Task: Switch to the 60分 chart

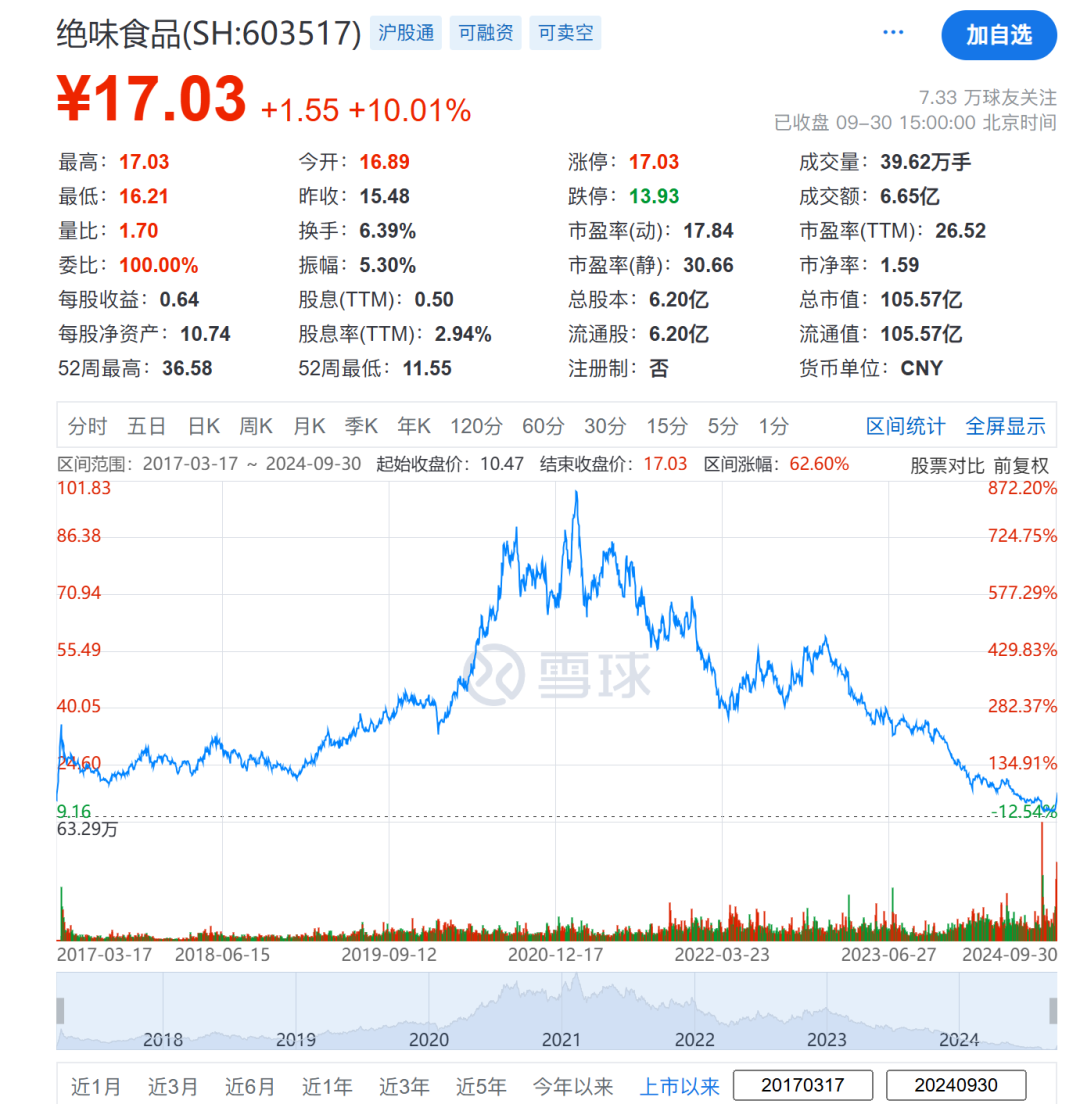Action: pos(542,426)
